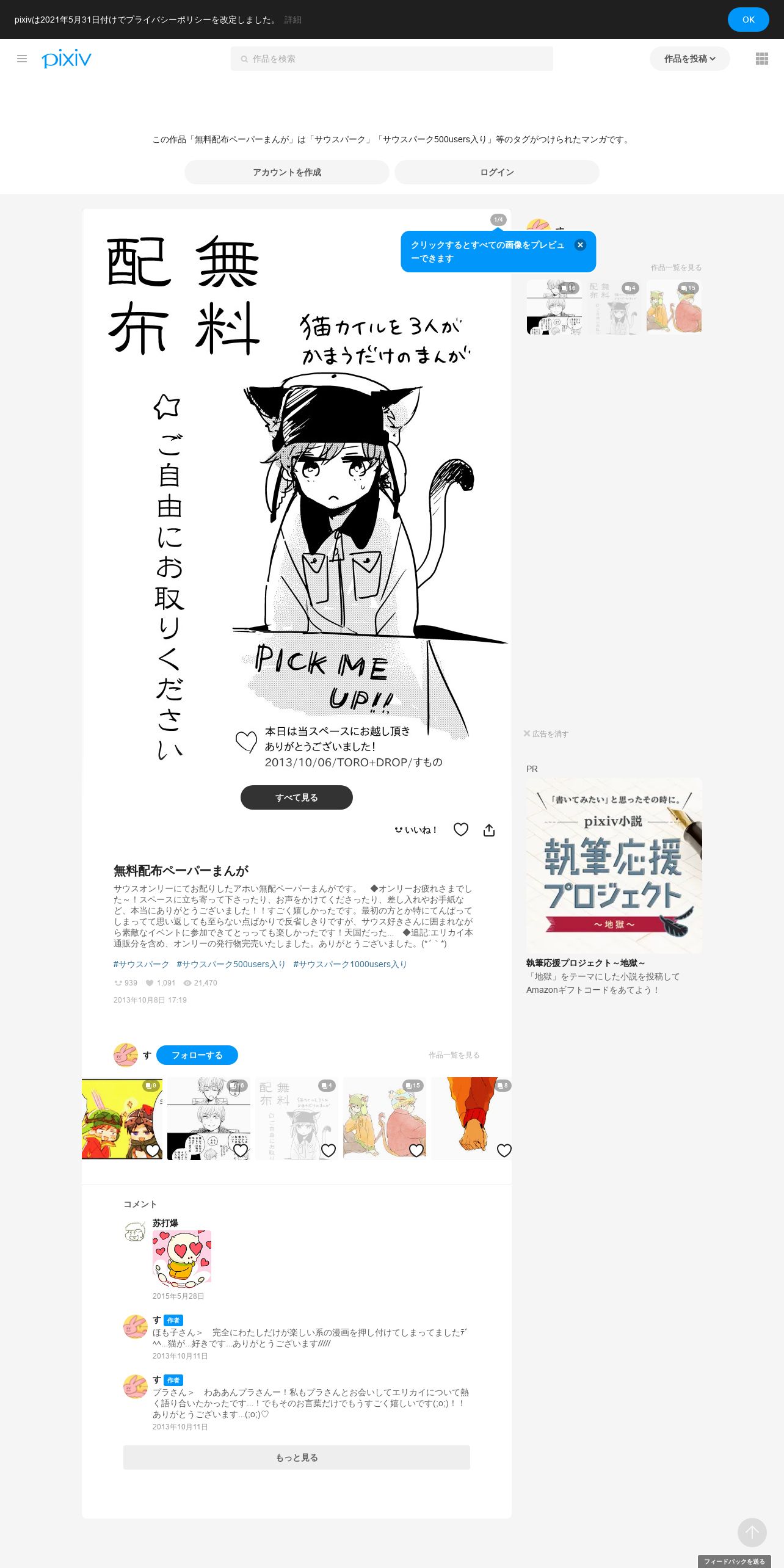The image size is (784, 1568).
Task: Expand the 作品を投稿 dropdown
Action: 689,59
